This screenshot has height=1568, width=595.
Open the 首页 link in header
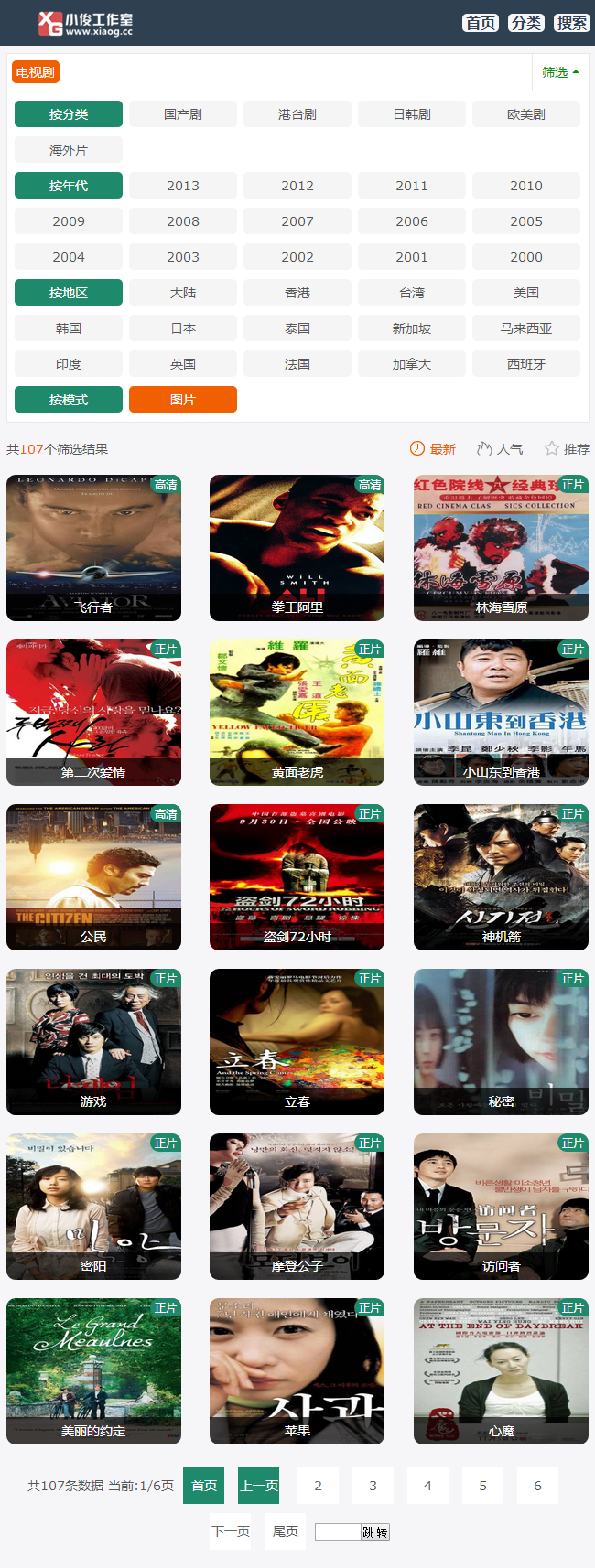481,23
